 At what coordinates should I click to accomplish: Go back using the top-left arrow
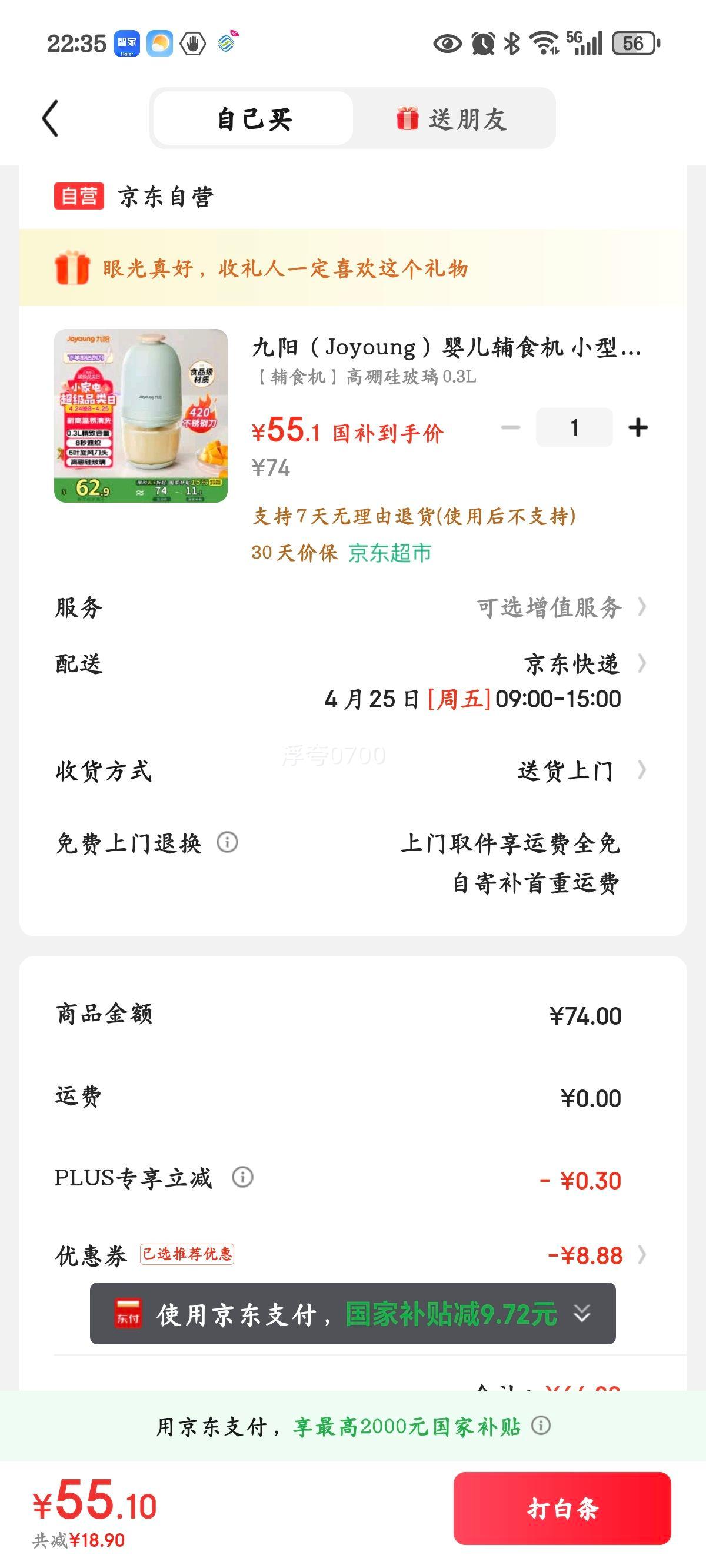[51, 119]
